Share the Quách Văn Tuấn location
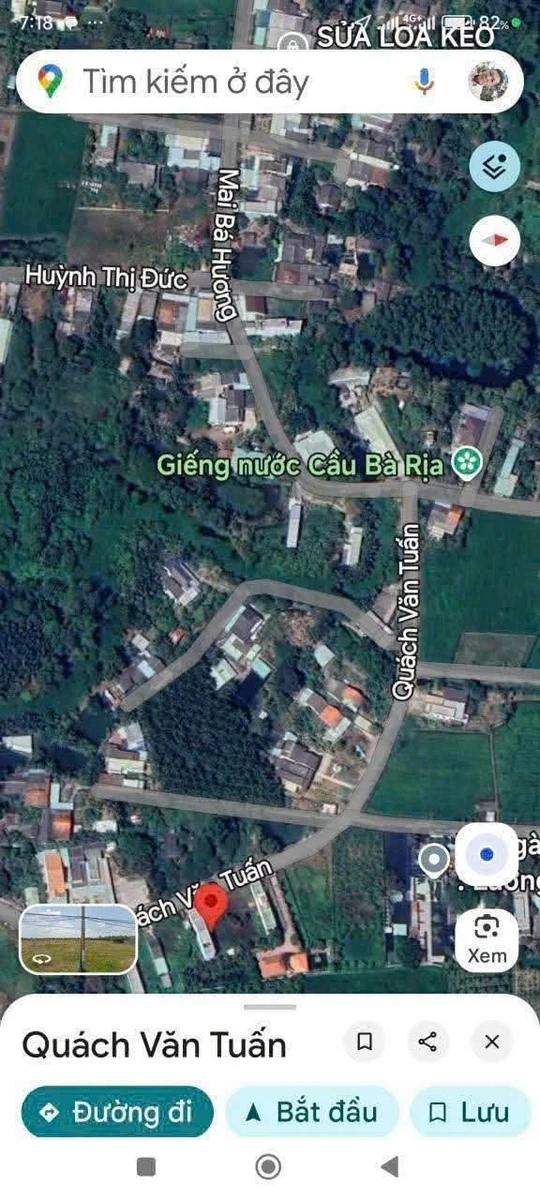This screenshot has height=1200, width=540. [428, 1042]
